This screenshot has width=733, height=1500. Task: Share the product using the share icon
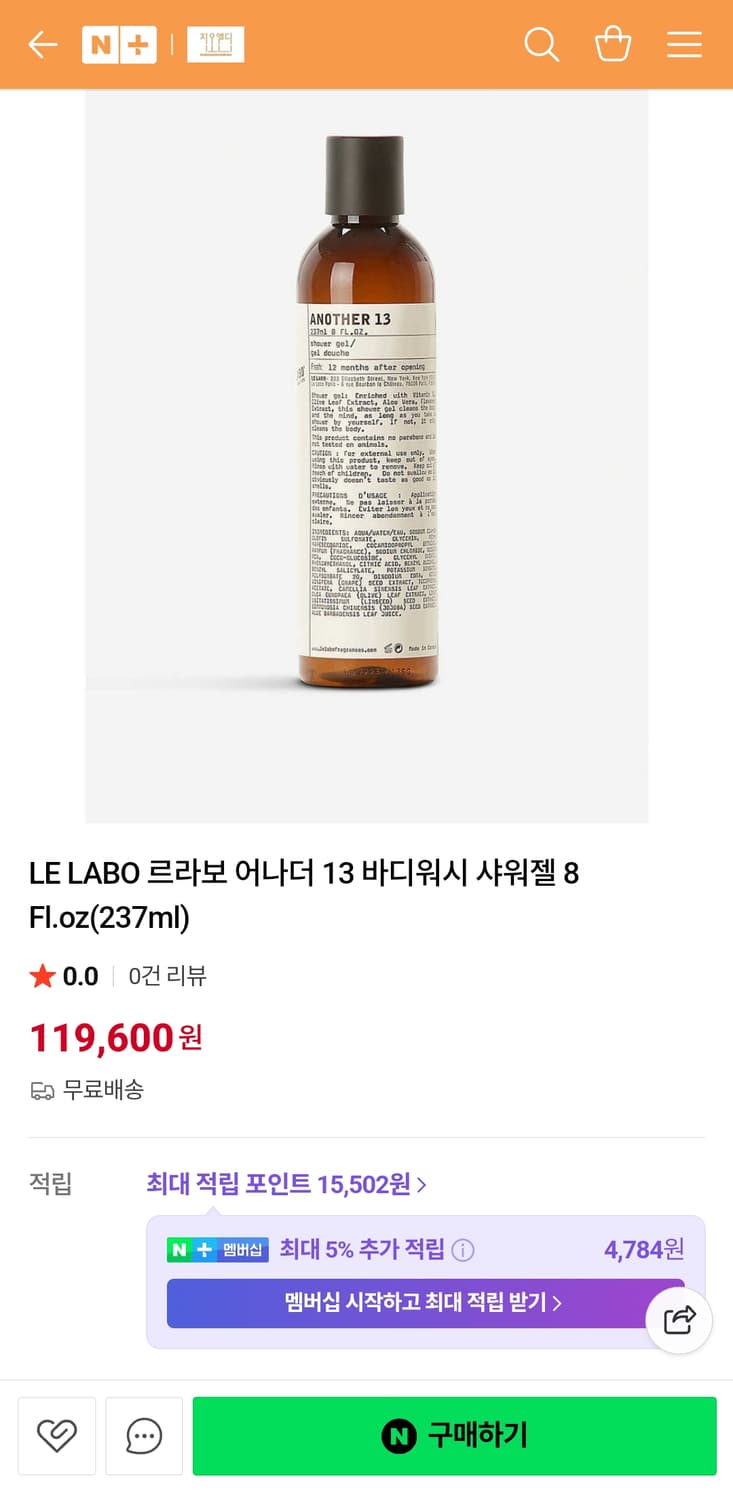679,1320
